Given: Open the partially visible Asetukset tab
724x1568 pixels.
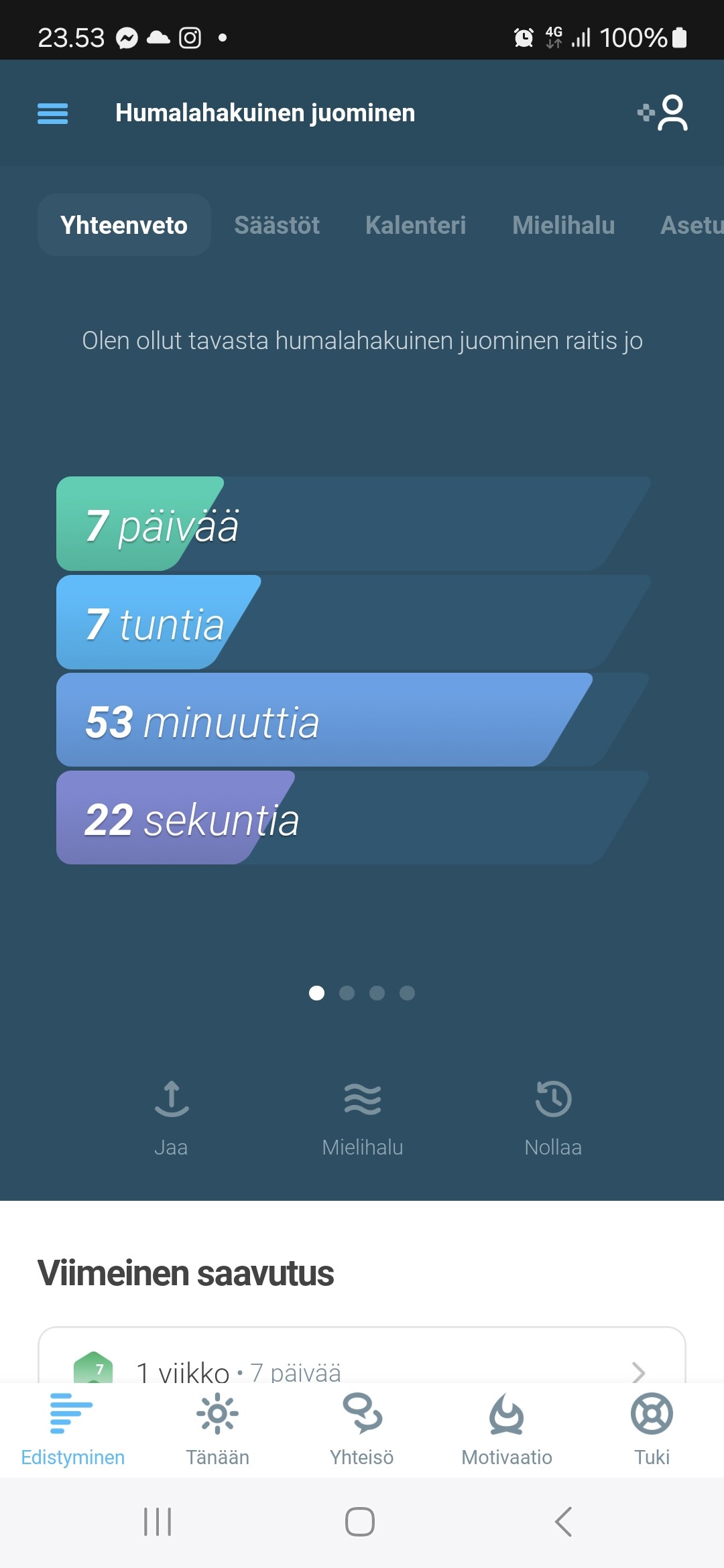Looking at the screenshot, I should (692, 225).
